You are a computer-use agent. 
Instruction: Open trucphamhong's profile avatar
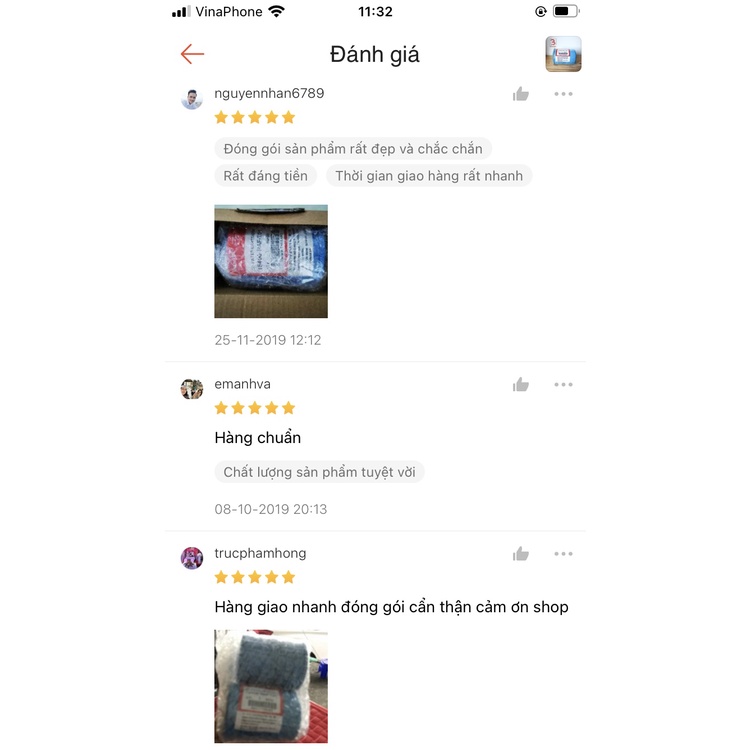coord(192,558)
